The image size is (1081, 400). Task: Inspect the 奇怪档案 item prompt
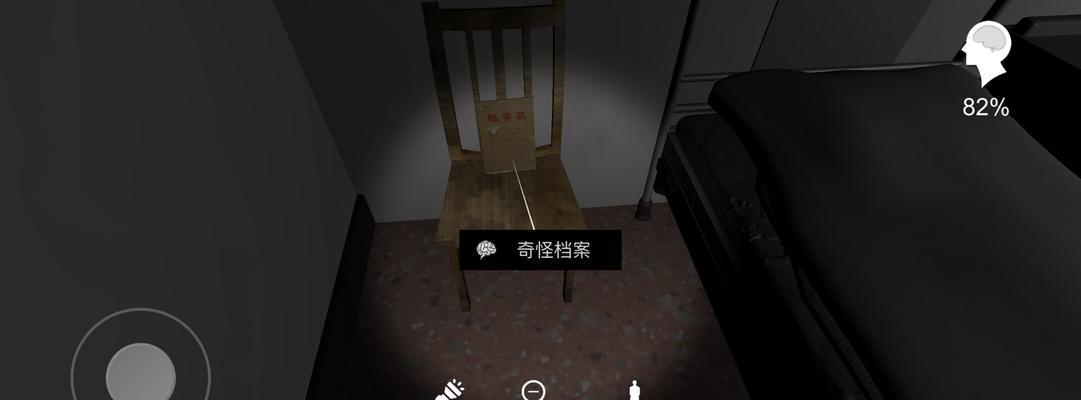point(540,250)
